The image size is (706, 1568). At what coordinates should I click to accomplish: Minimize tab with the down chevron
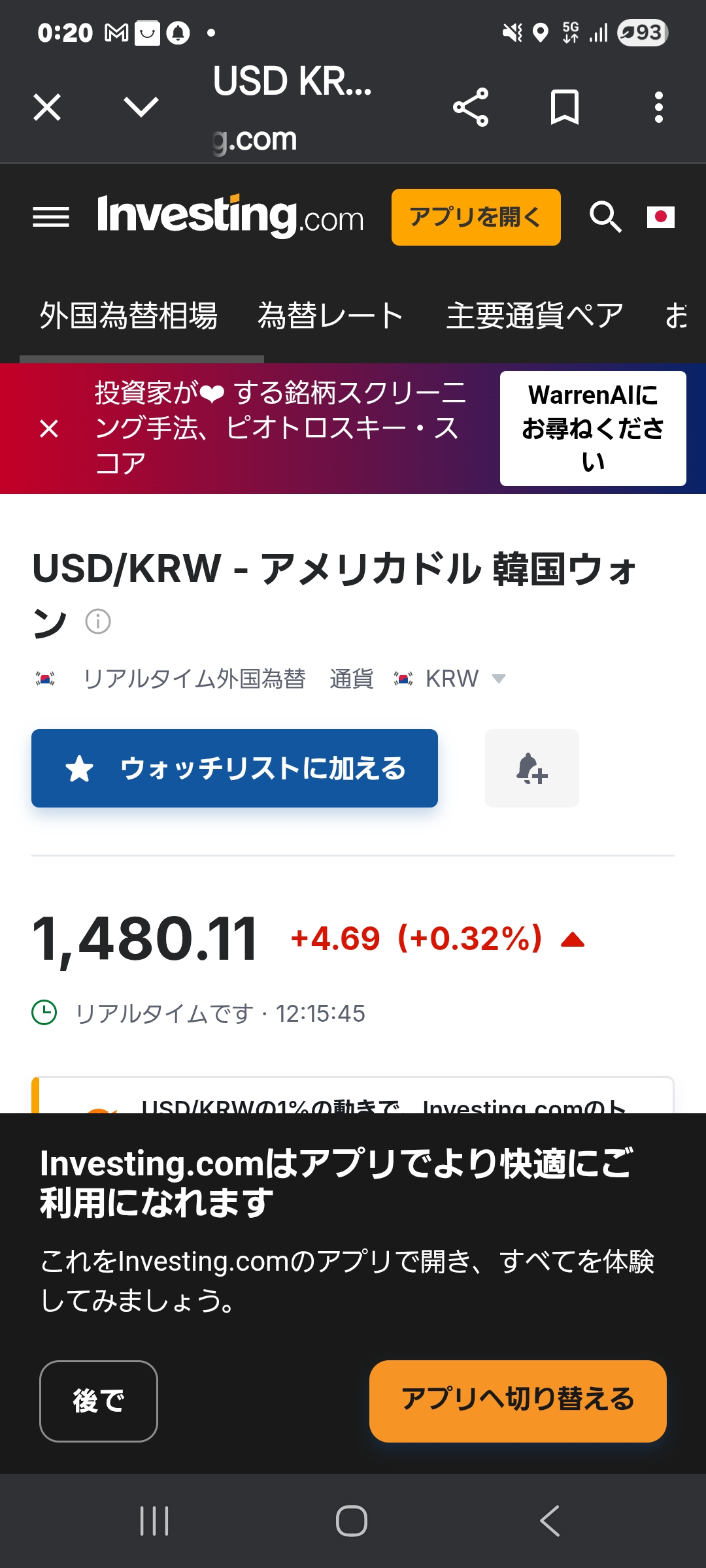click(141, 107)
